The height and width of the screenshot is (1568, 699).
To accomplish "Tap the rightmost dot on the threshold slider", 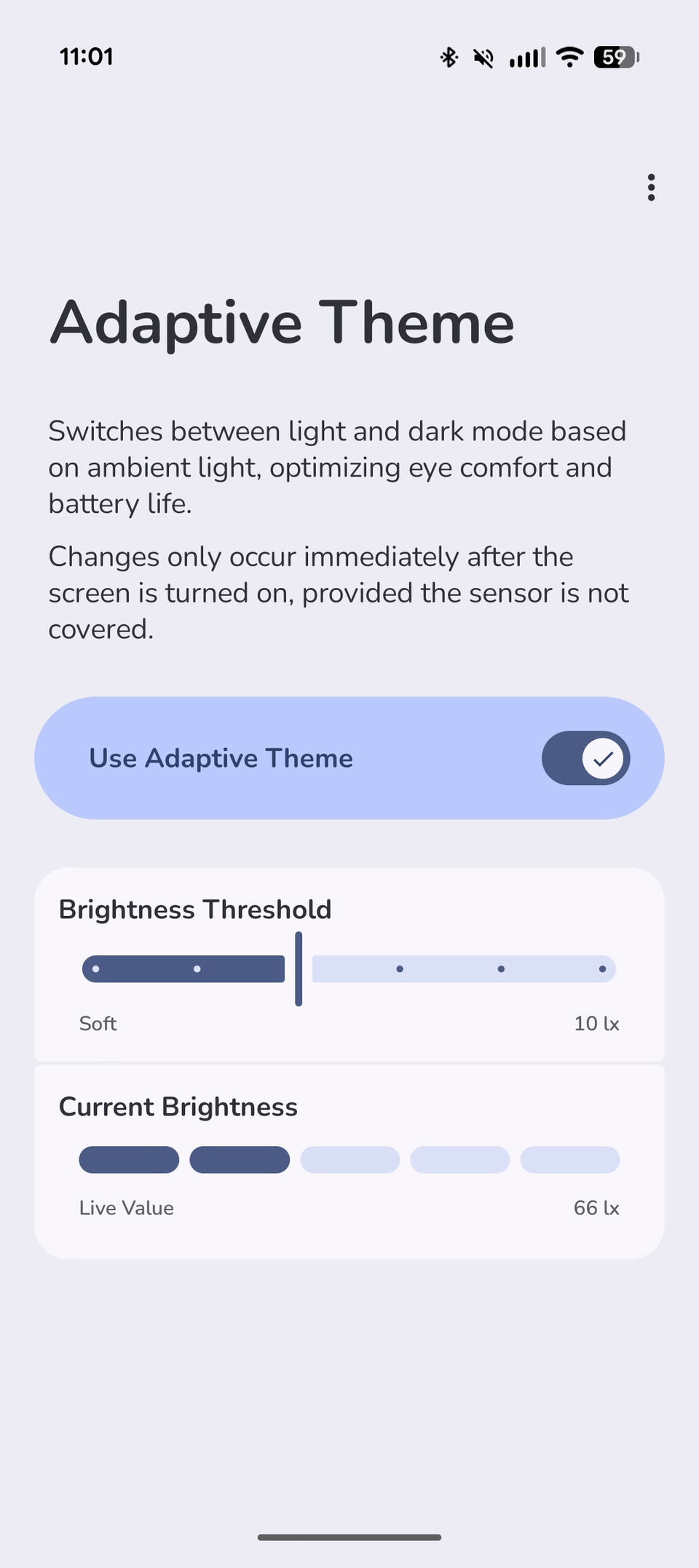I will 602,968.
